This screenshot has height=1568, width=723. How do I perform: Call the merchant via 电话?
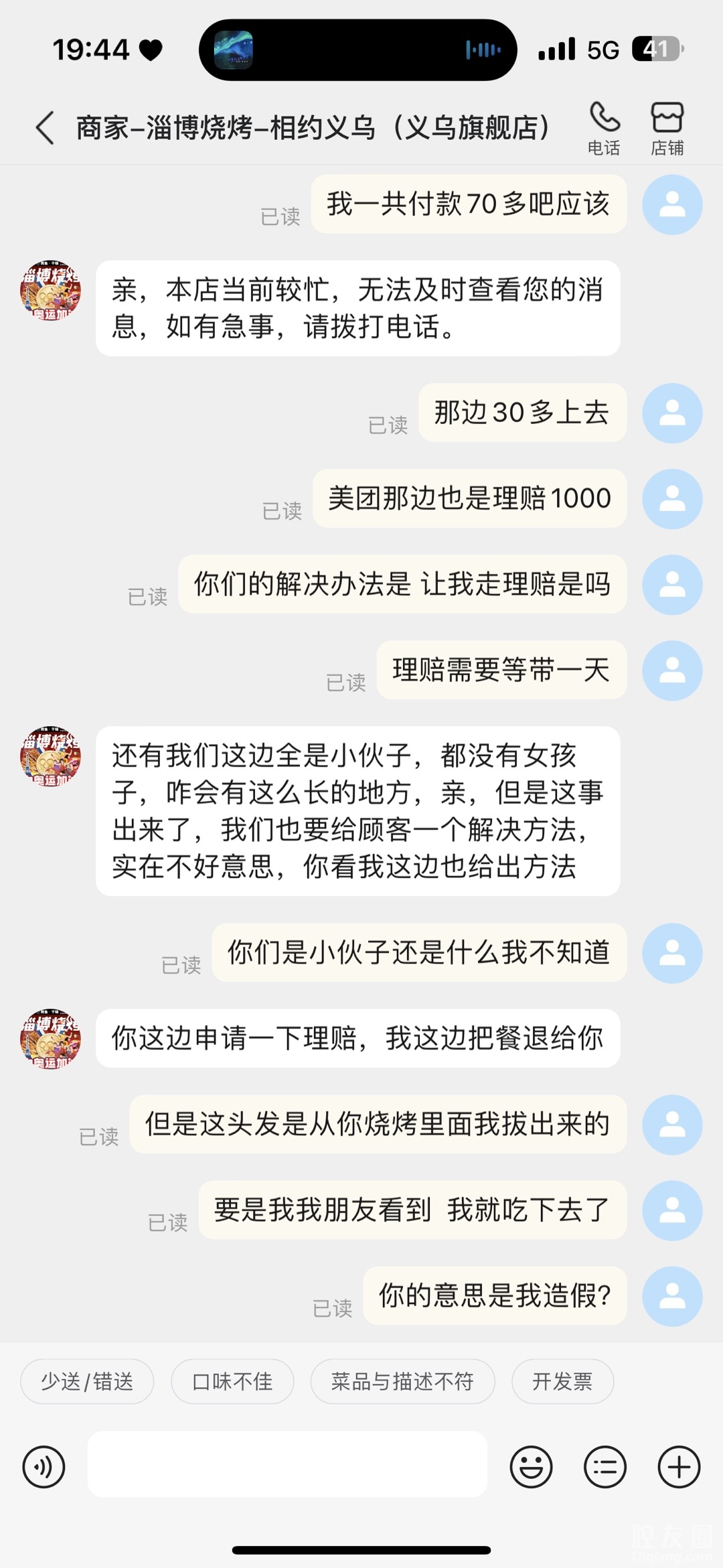coord(604,129)
